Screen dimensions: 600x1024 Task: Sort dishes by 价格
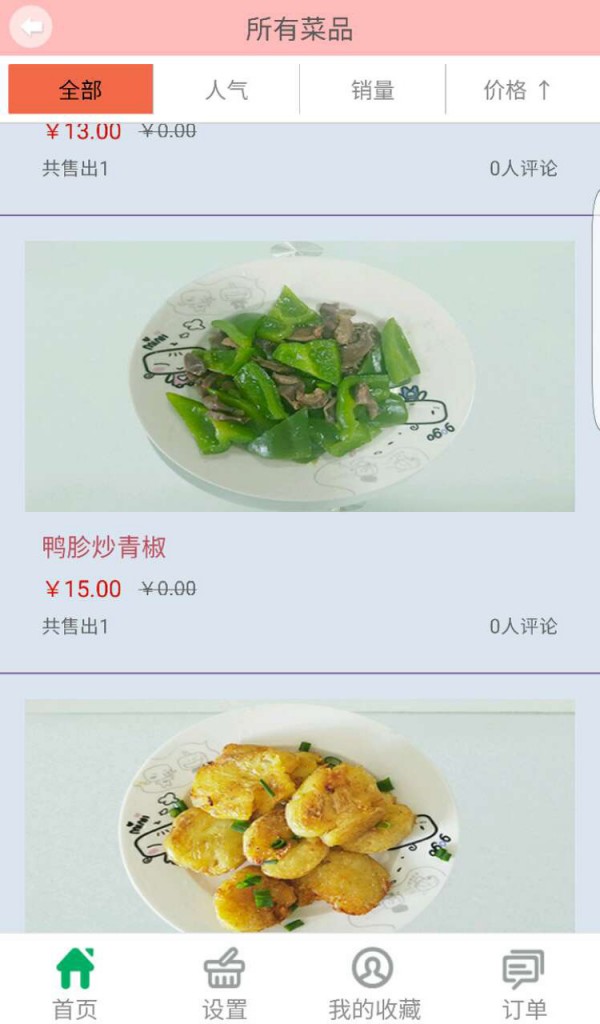tap(517, 90)
